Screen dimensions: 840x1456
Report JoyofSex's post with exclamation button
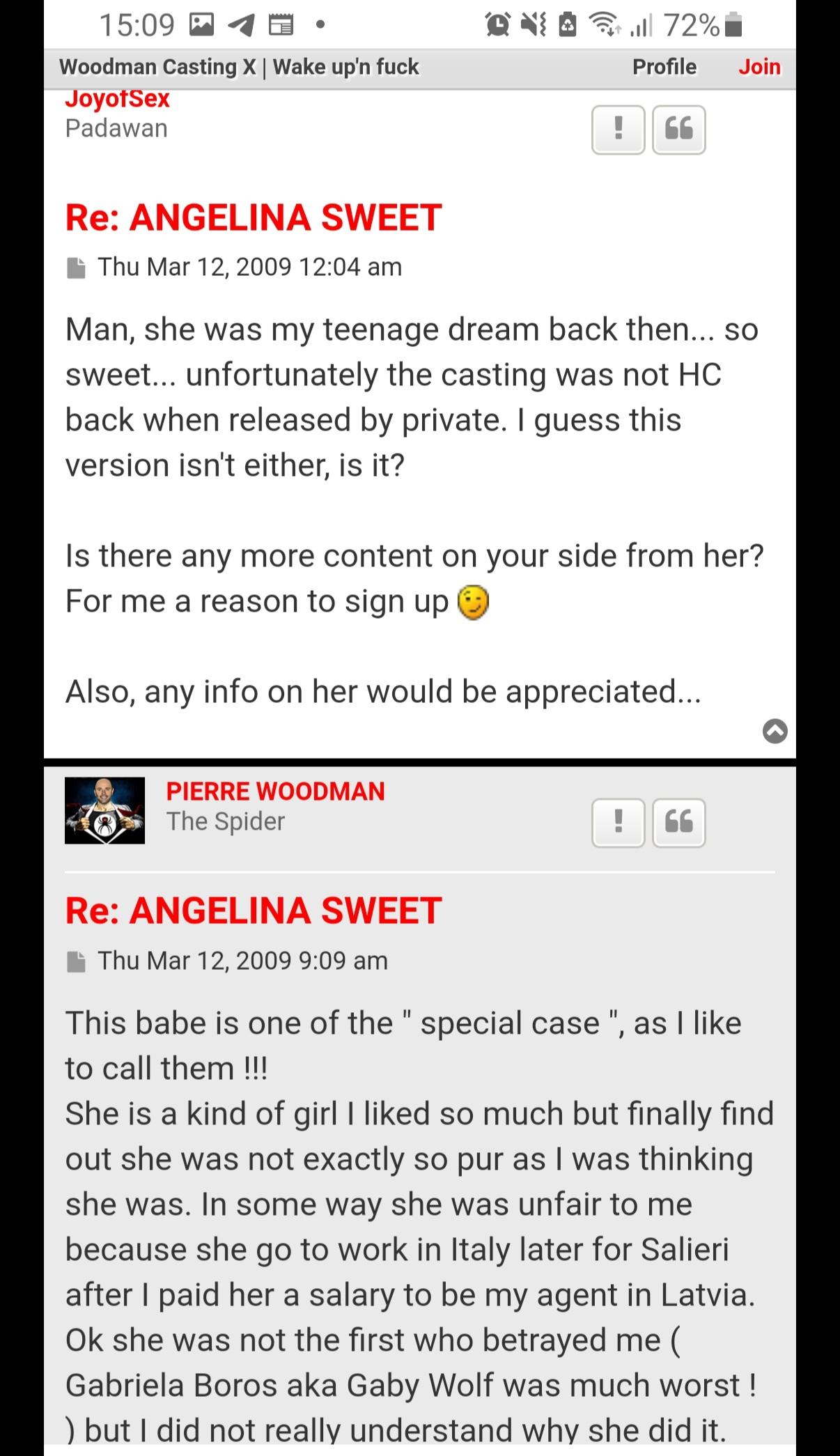618,130
